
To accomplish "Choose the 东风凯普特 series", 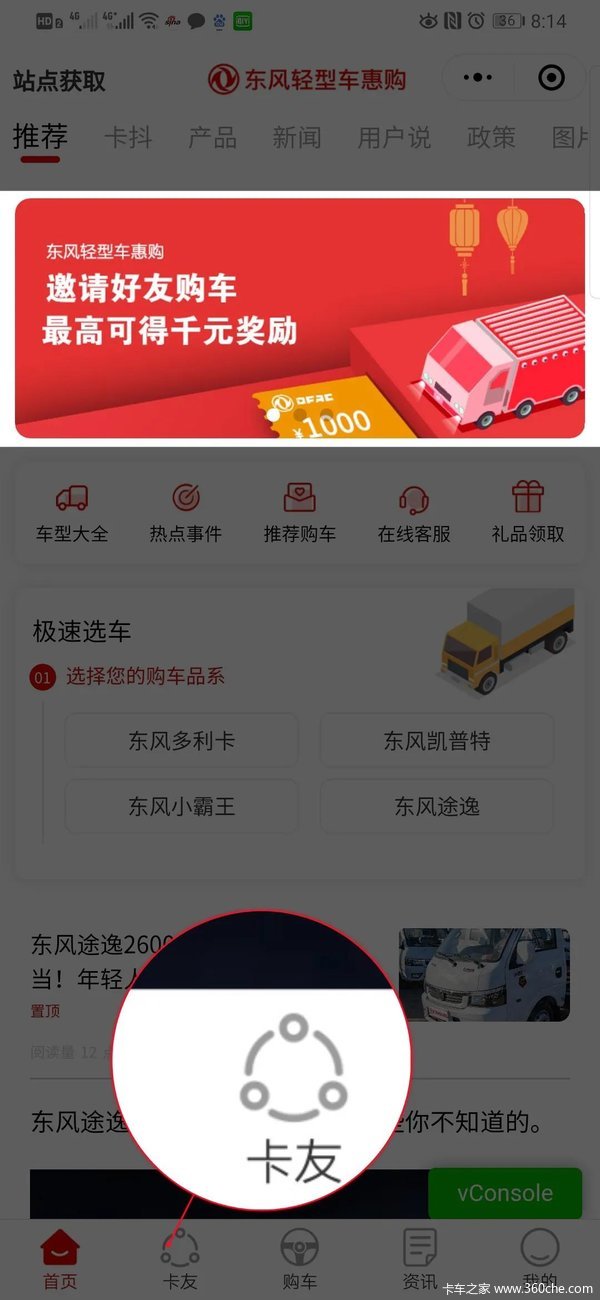I will pyautogui.click(x=437, y=741).
